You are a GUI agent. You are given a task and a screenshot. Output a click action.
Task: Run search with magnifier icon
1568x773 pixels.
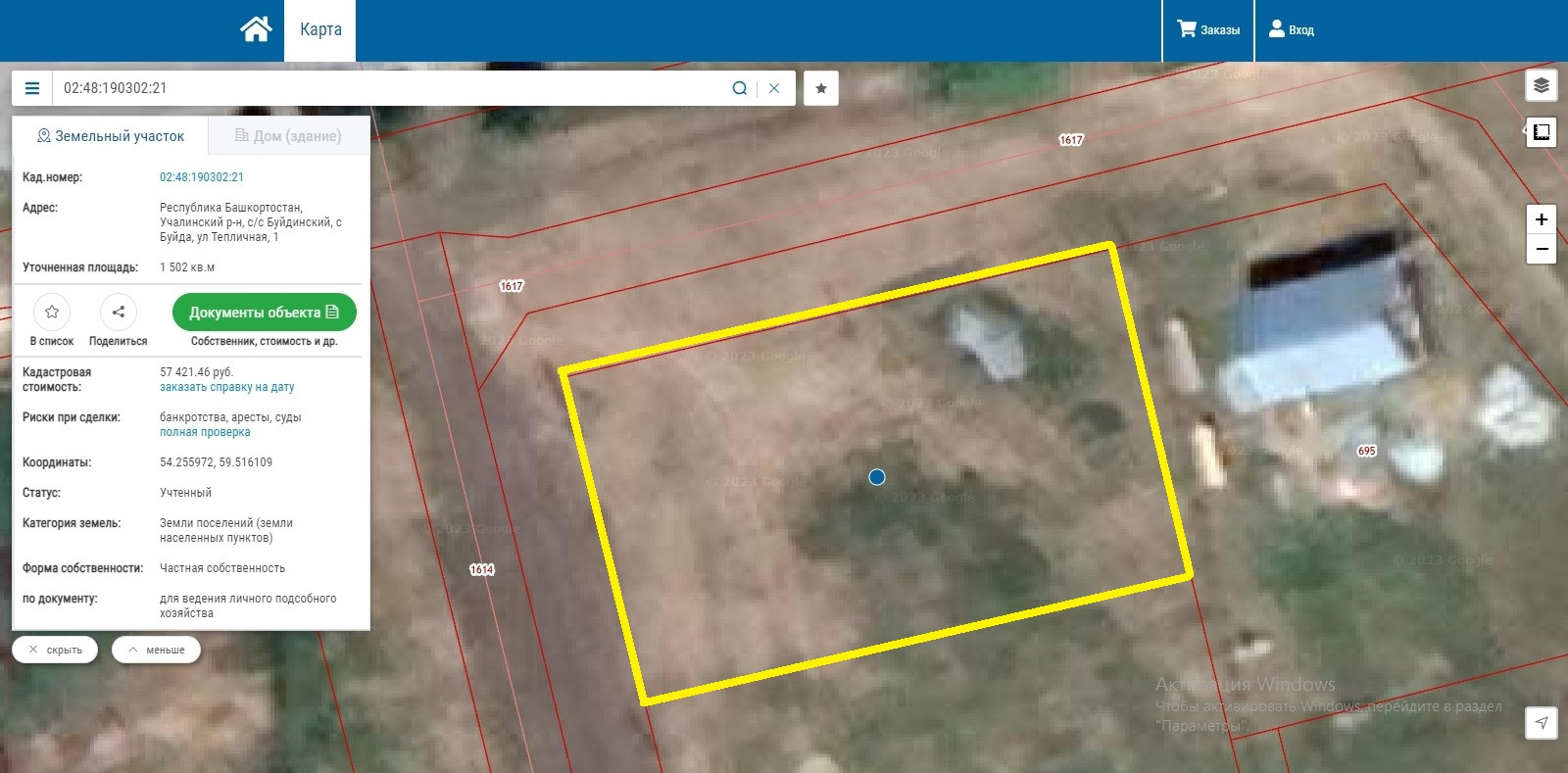coord(740,88)
